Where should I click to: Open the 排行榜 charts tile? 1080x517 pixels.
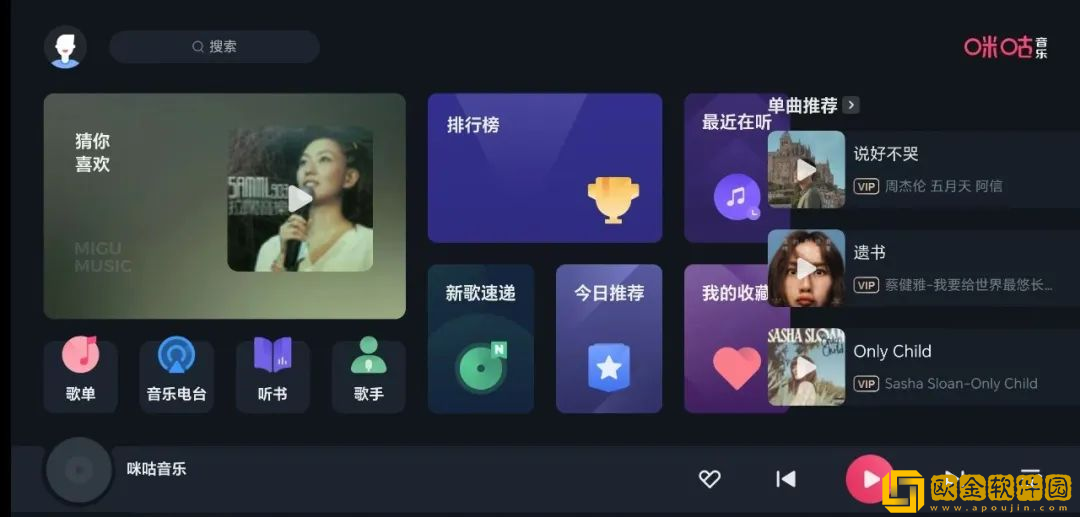(x=544, y=168)
